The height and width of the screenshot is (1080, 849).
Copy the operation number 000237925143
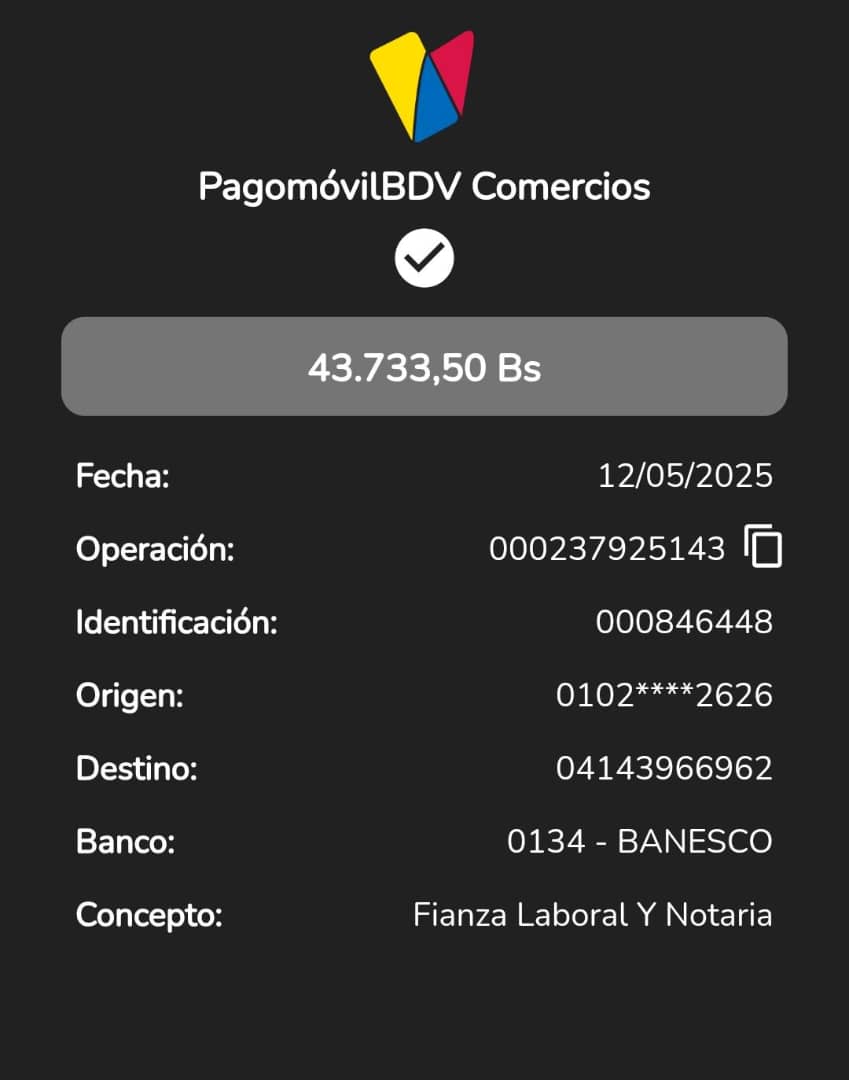763,547
